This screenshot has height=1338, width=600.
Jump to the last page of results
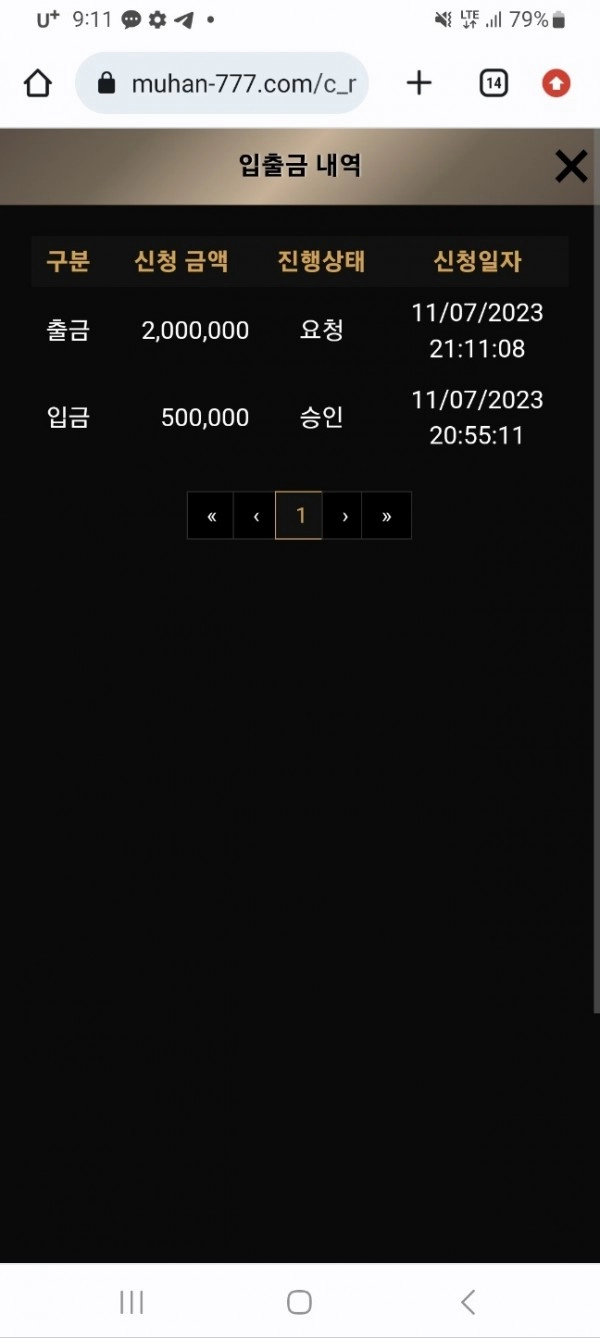pyautogui.click(x=387, y=516)
